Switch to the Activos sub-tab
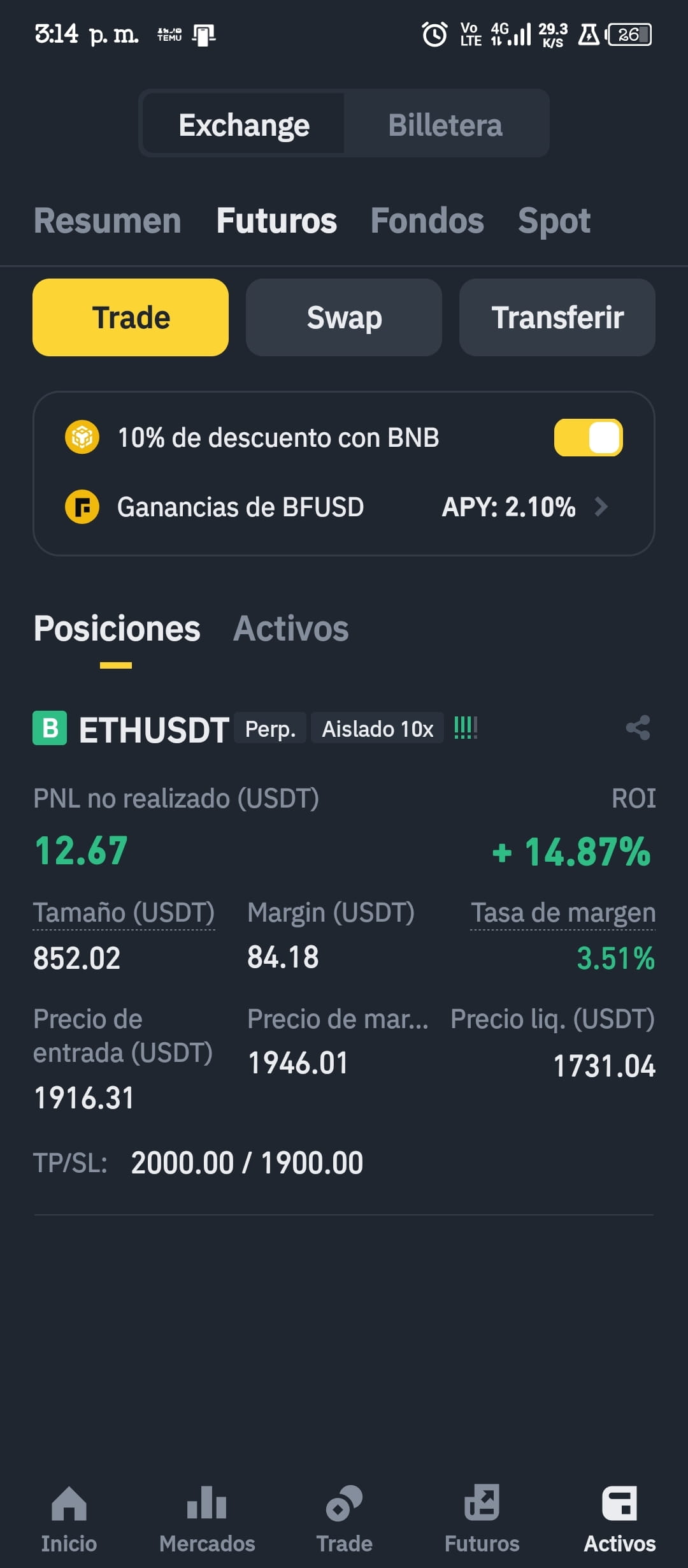The height and width of the screenshot is (1568, 688). [291, 628]
